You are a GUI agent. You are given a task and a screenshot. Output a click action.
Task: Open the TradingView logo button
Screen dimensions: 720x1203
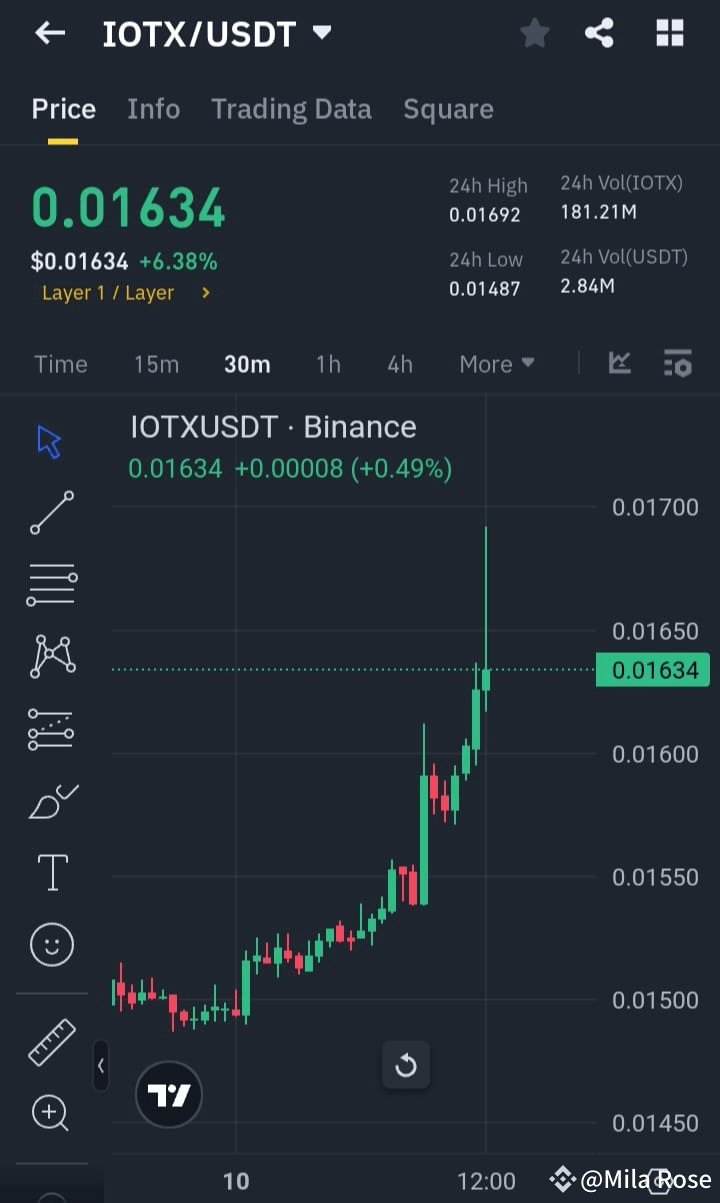pos(168,1094)
